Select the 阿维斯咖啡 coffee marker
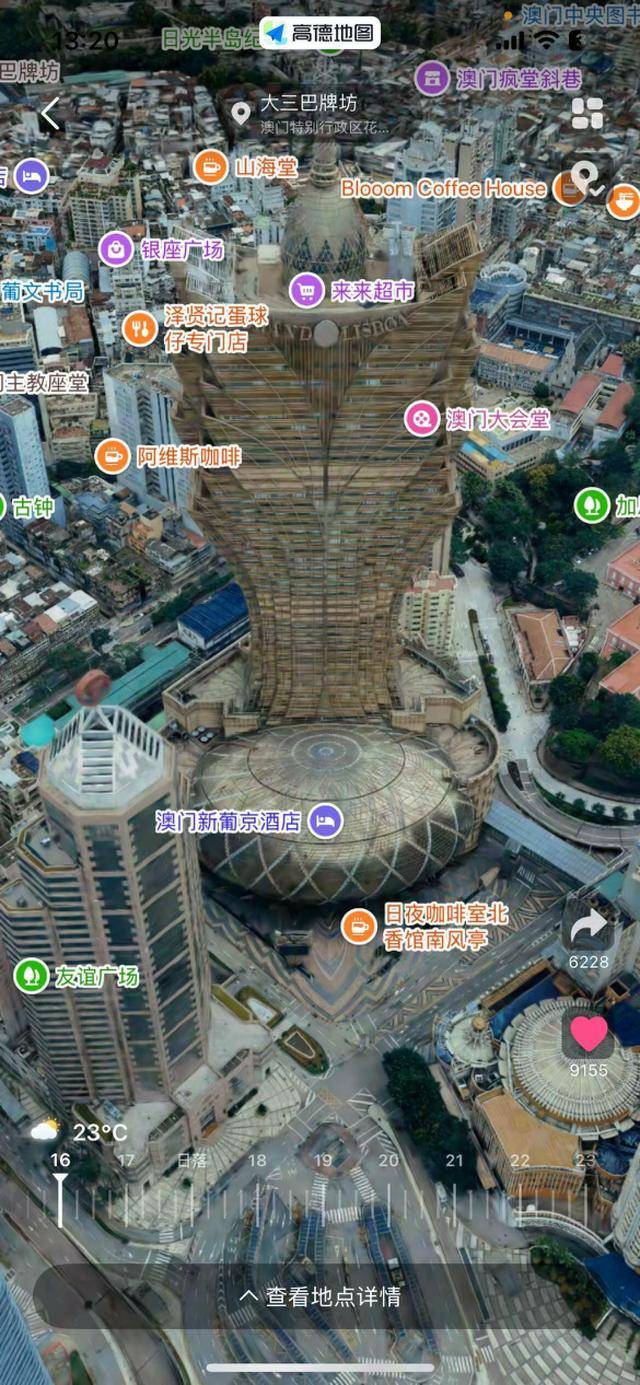 click(112, 456)
